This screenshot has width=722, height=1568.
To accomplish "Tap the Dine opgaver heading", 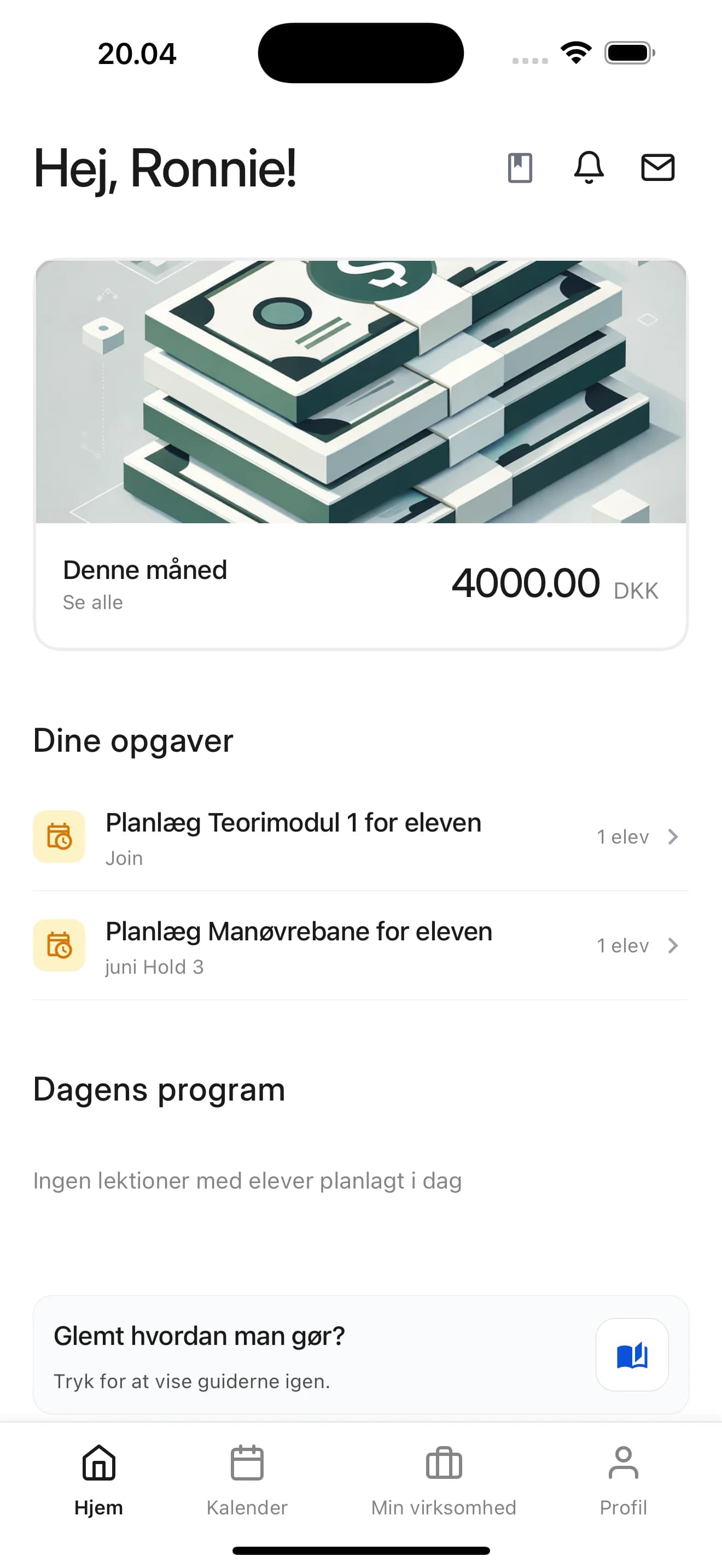I will point(133,740).
